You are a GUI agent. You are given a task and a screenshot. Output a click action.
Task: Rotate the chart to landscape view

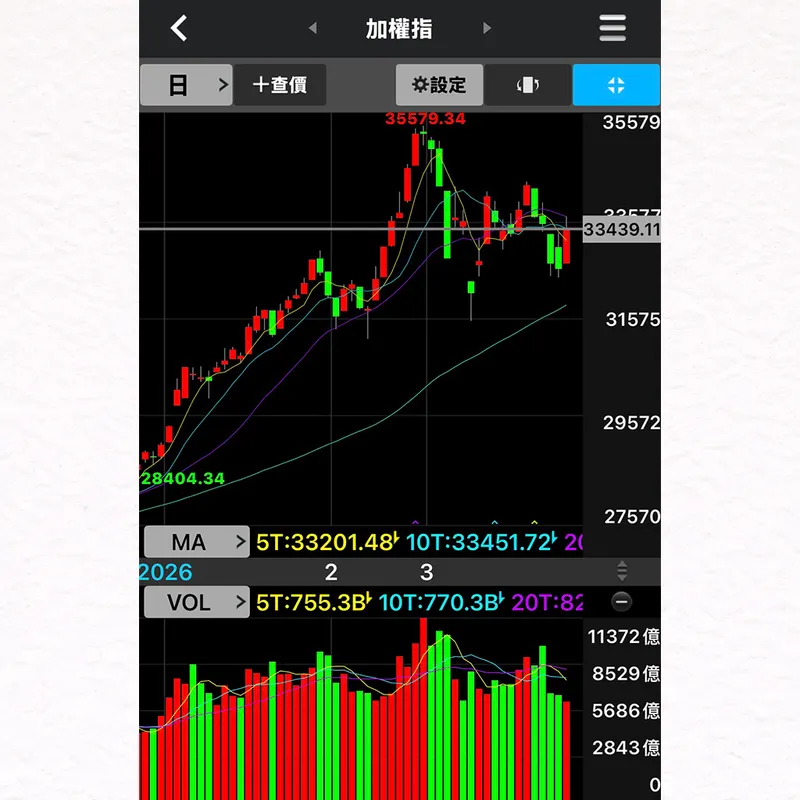tap(527, 85)
